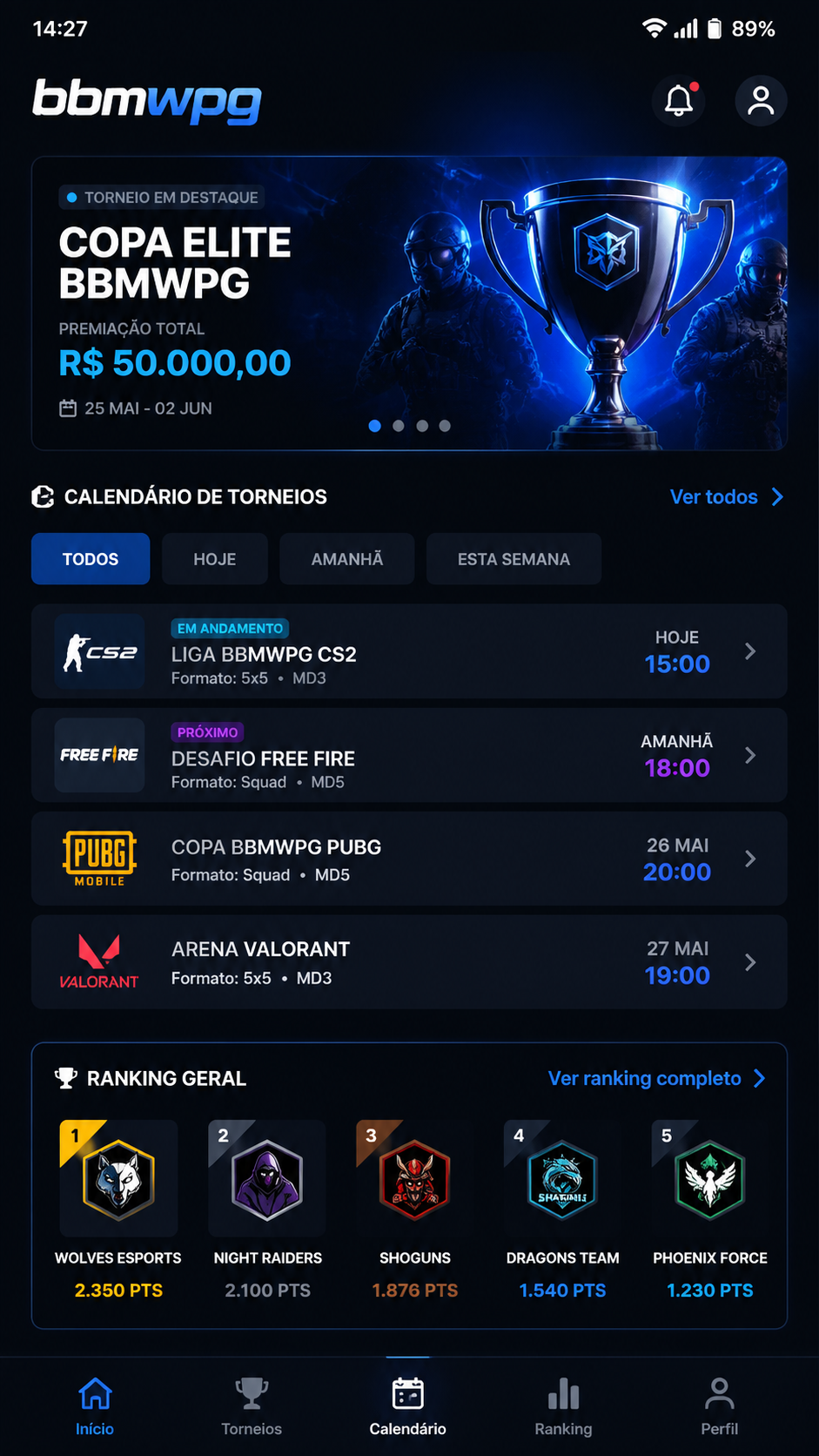819x1456 pixels.
Task: View the full ranking via Ver ranking completo
Action: [x=657, y=1078]
